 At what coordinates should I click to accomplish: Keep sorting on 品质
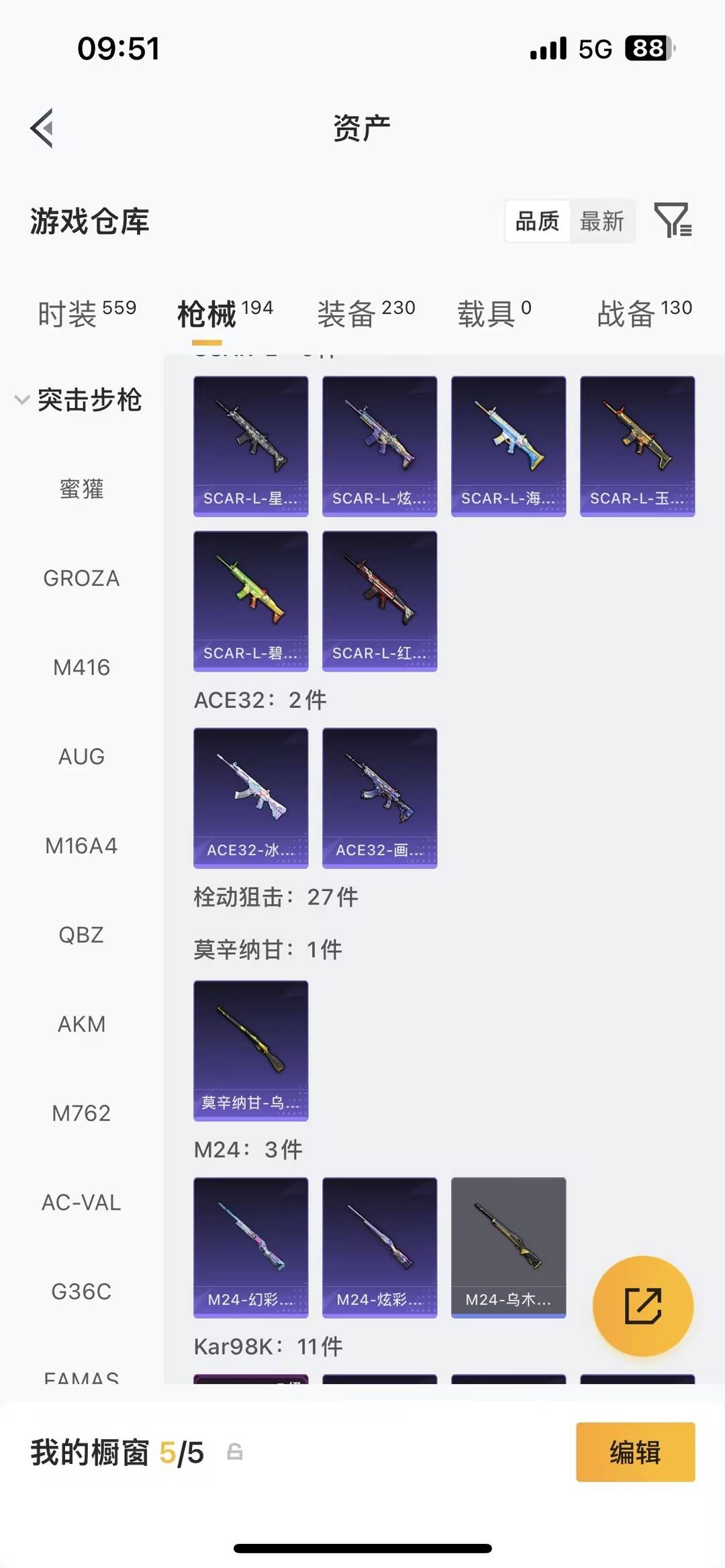pos(536,221)
